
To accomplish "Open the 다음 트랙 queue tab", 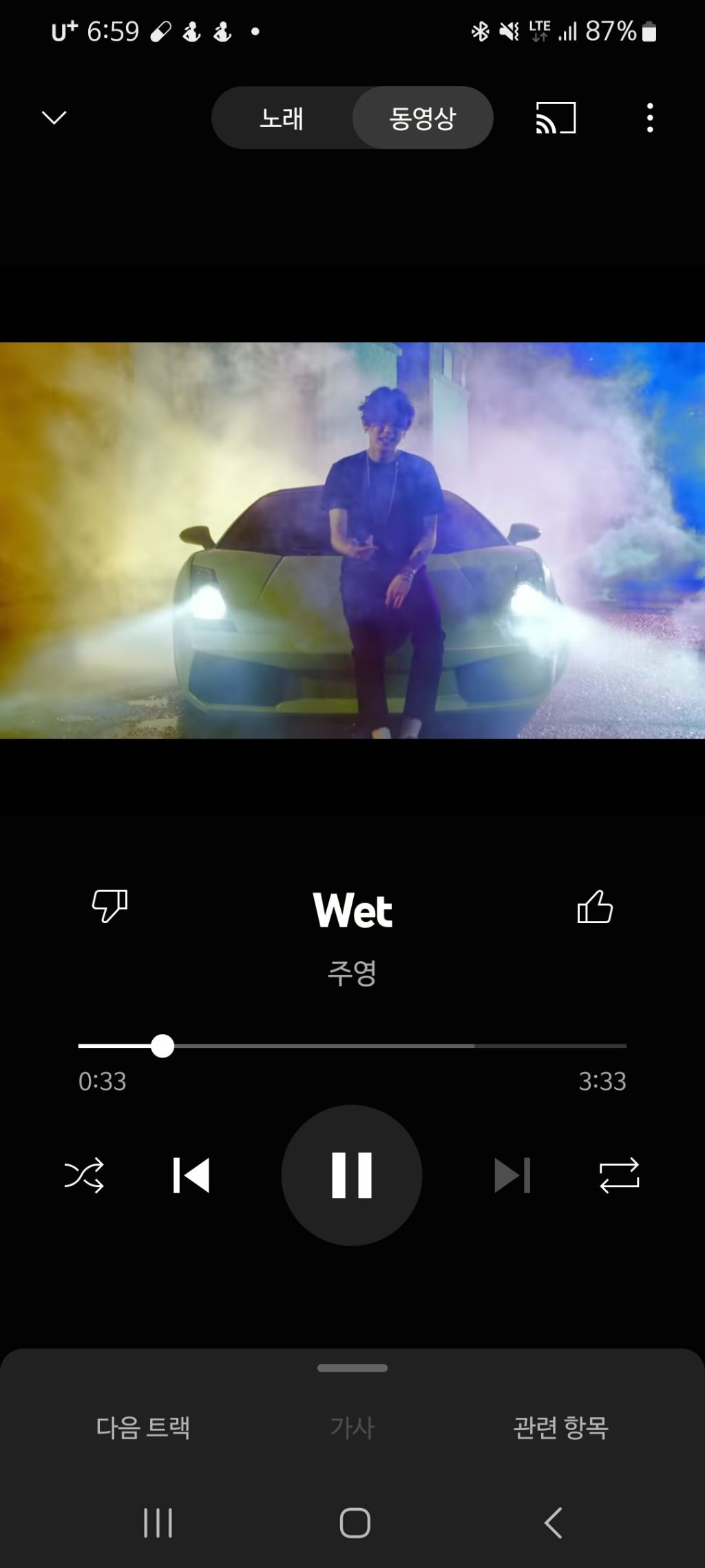I will click(x=144, y=1427).
